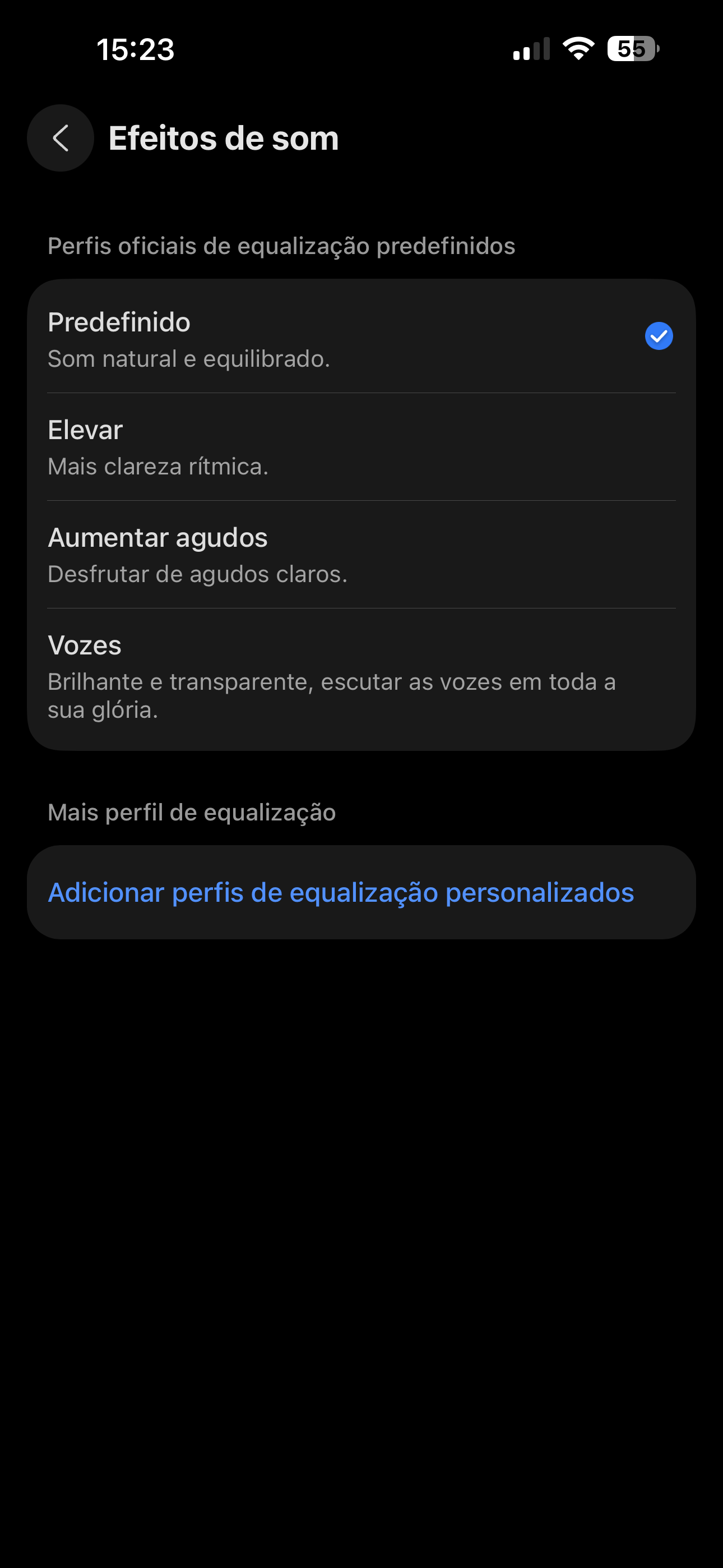Pick the Vozes equalizer profile

pyautogui.click(x=361, y=676)
